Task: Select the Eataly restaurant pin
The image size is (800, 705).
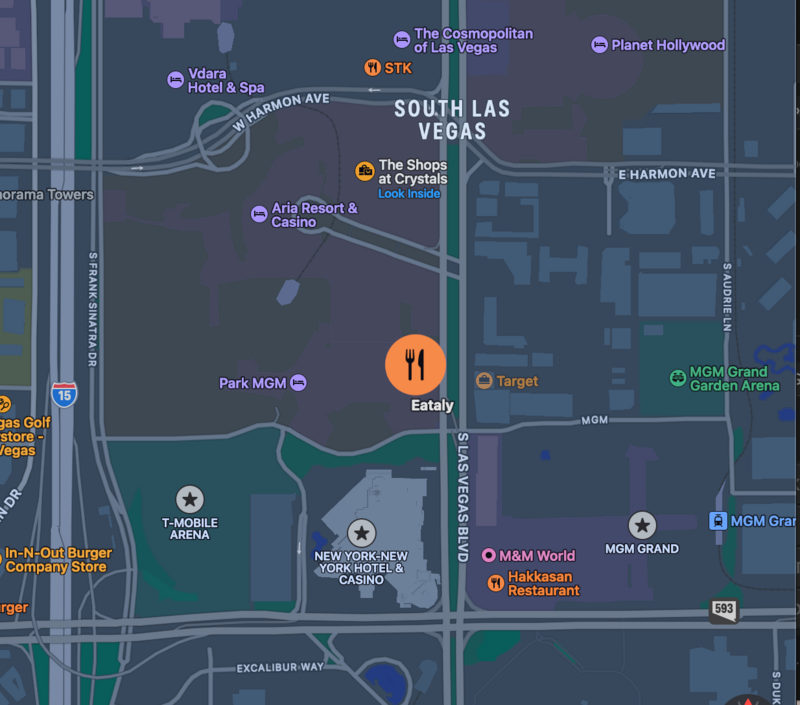Action: pyautogui.click(x=415, y=365)
